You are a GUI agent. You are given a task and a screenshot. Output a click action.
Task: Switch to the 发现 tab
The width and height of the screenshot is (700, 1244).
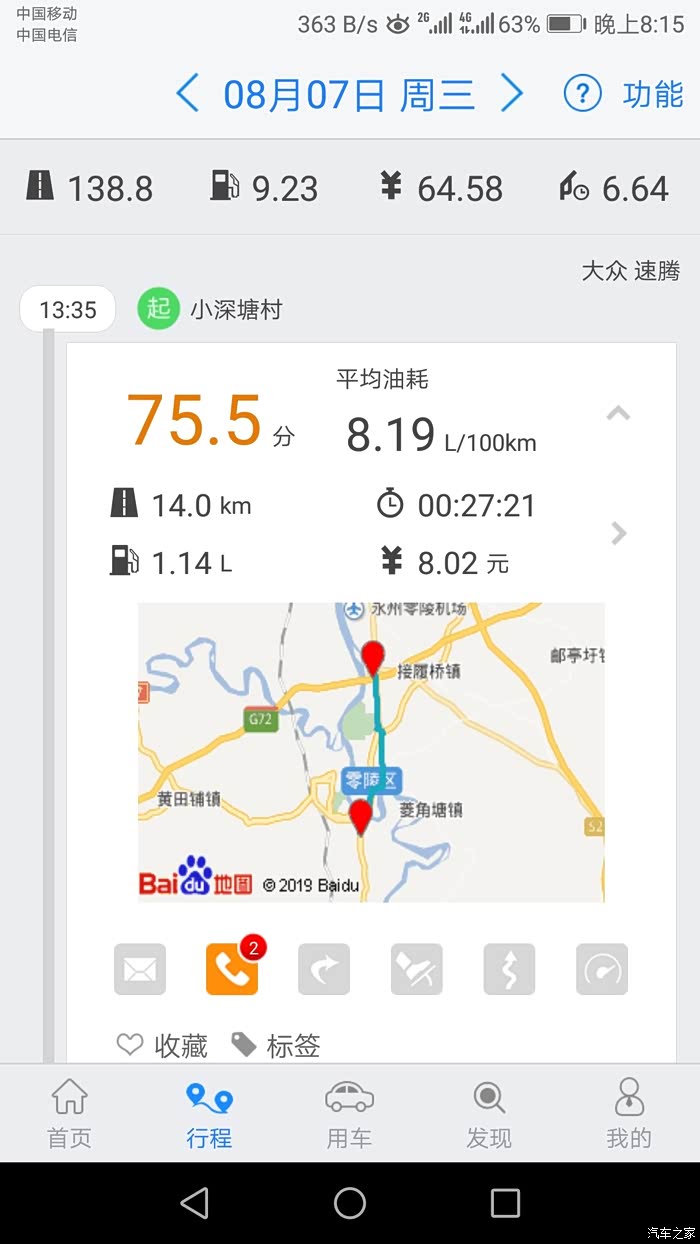click(489, 1113)
